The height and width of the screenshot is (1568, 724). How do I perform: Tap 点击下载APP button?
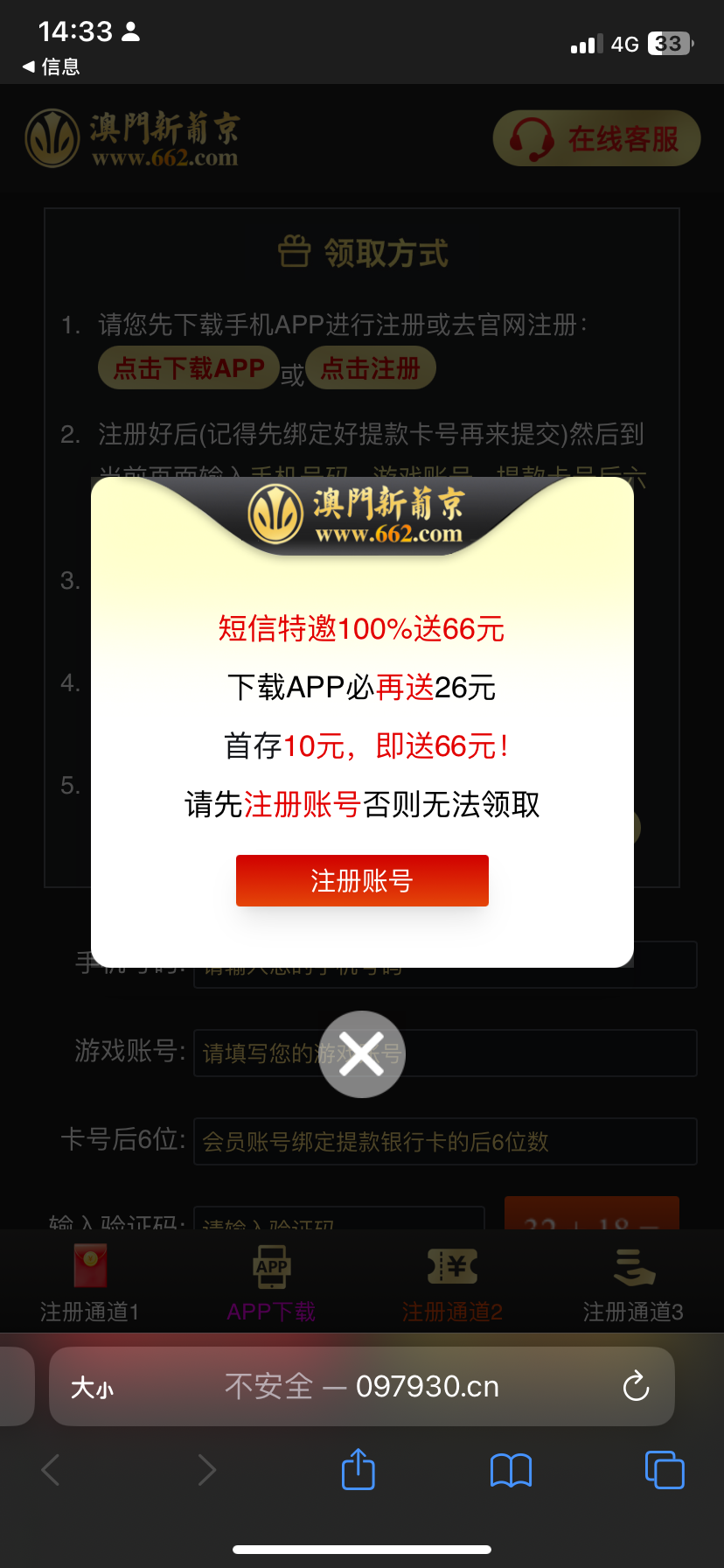(x=189, y=368)
